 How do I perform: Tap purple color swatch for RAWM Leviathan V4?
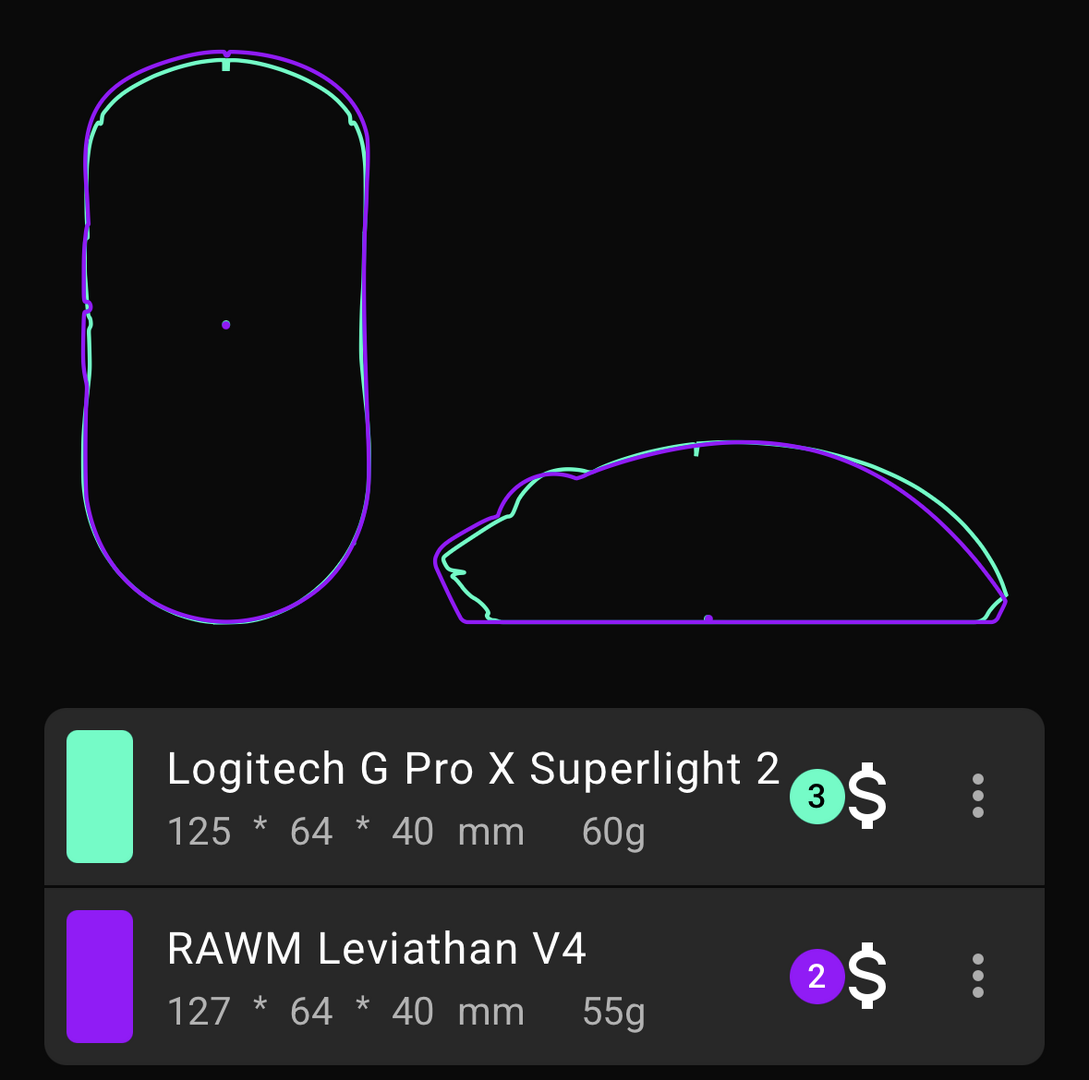100,976
